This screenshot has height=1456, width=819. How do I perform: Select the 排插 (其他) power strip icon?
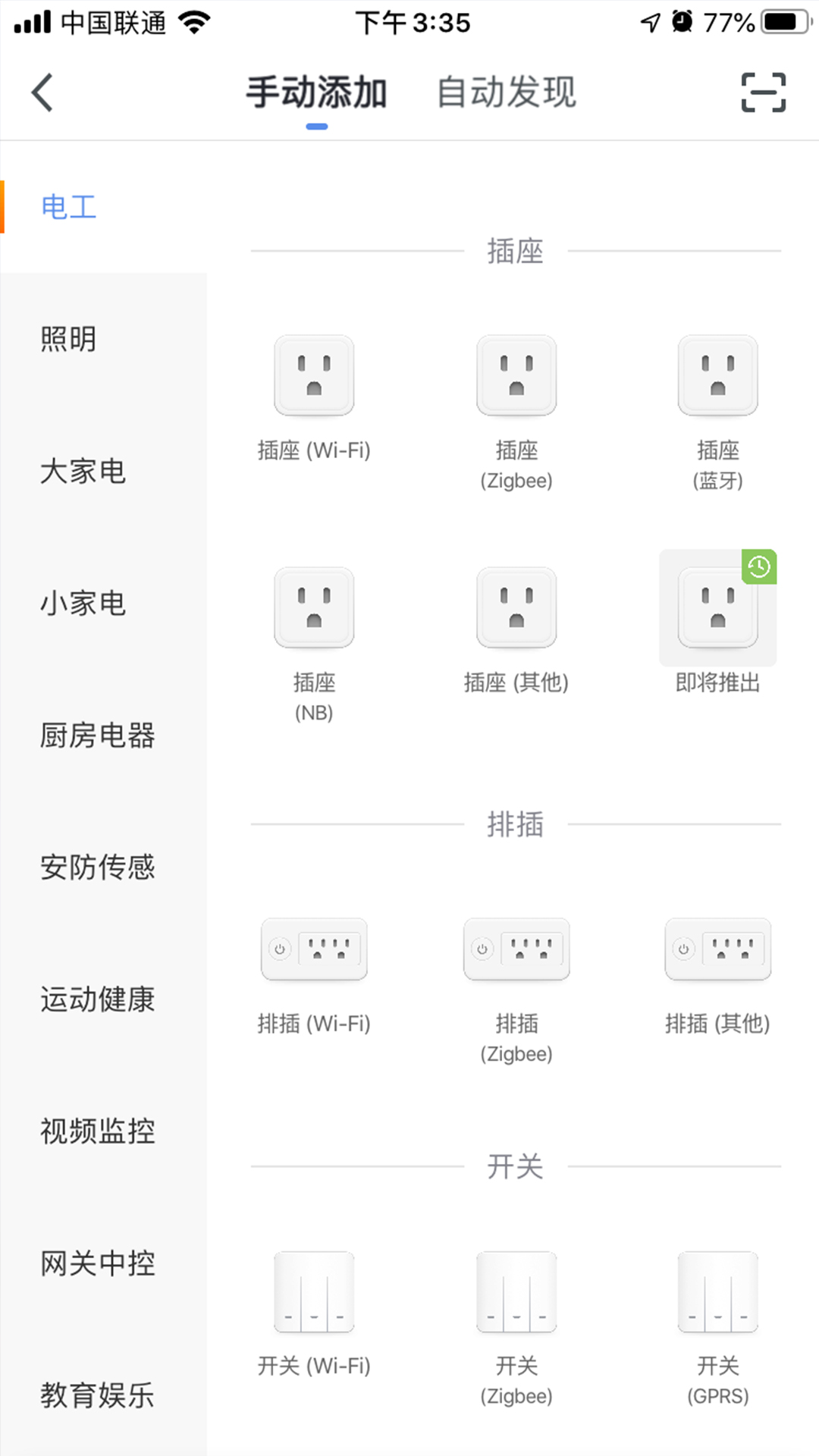(x=717, y=949)
